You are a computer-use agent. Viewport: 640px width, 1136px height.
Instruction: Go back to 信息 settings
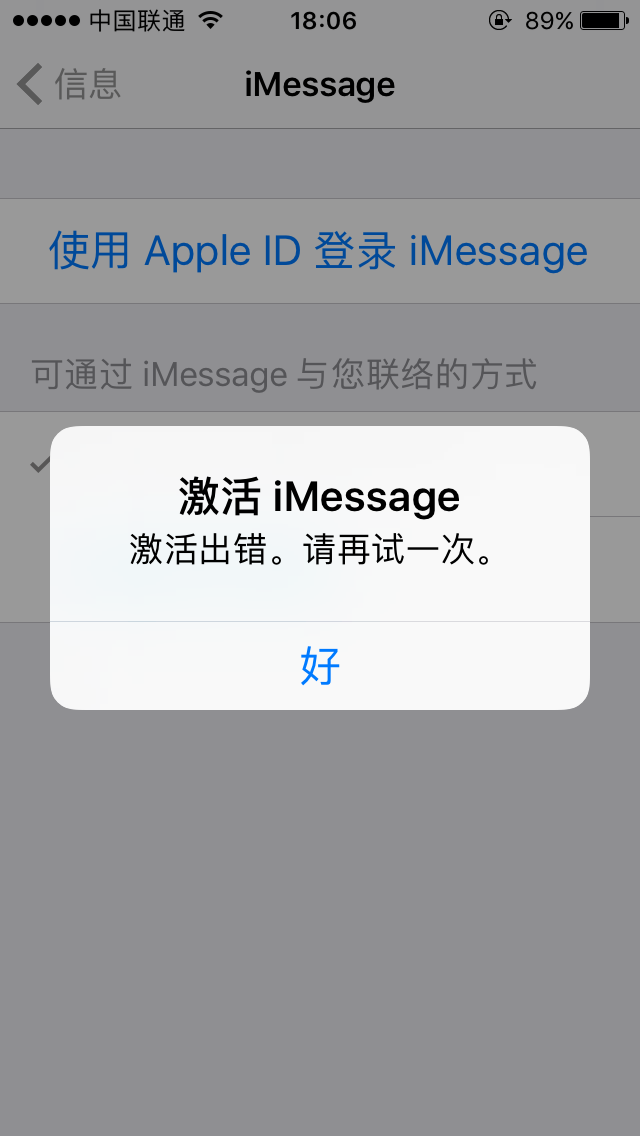(68, 85)
